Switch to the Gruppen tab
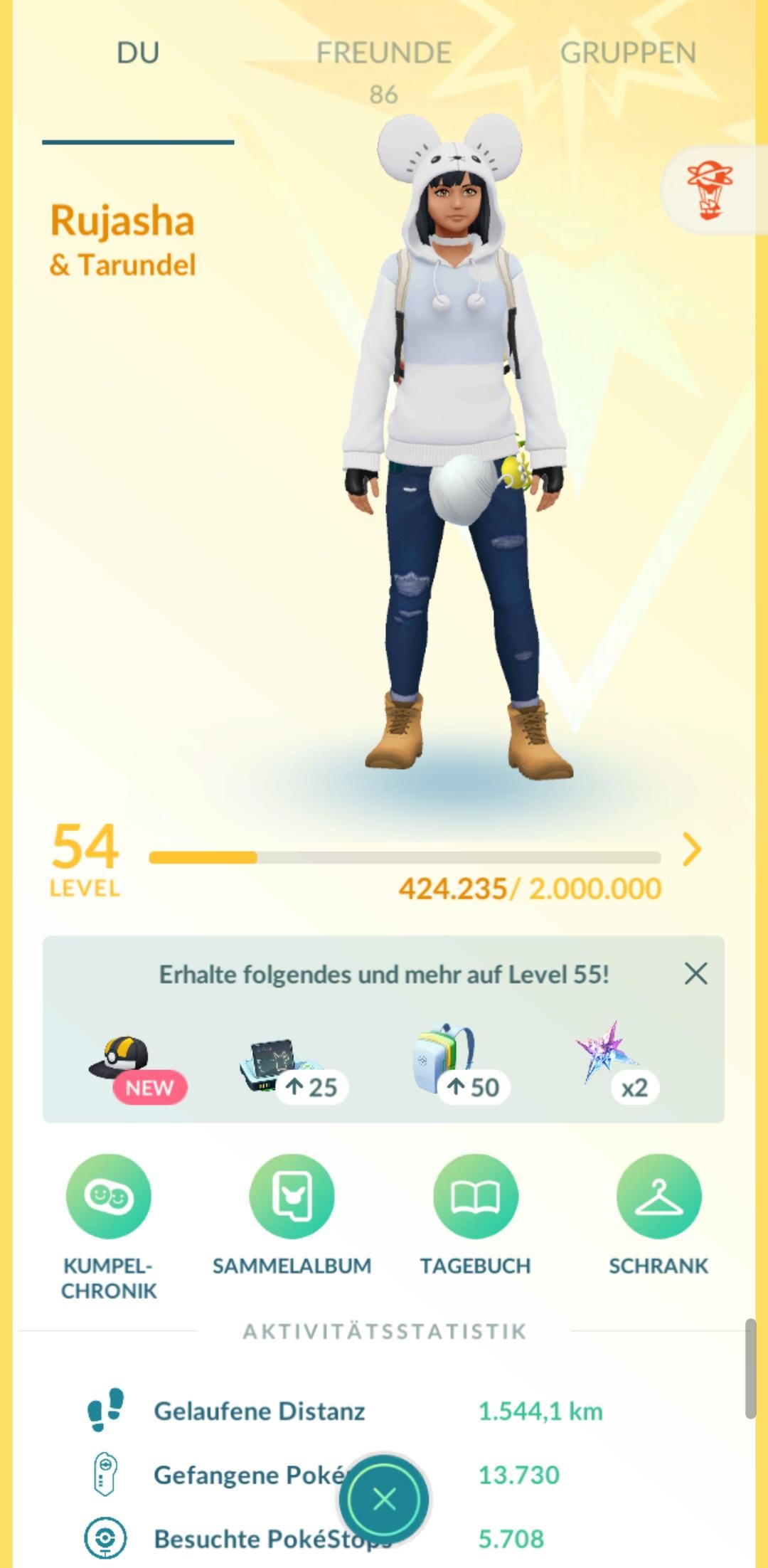 click(628, 53)
